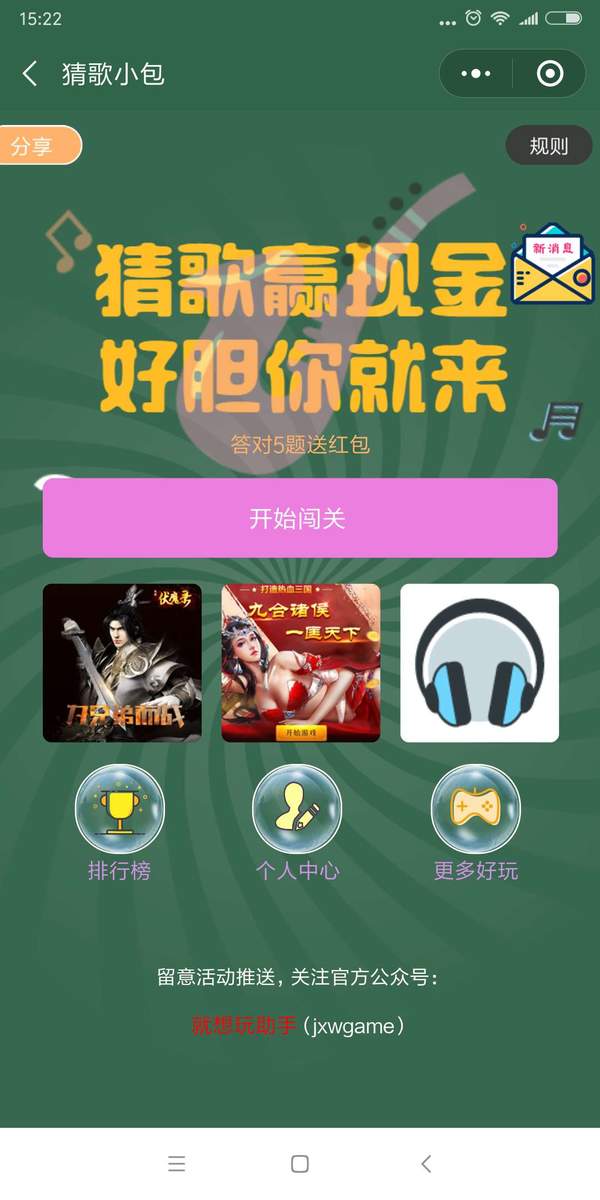
Task: Open the headphones app tile
Action: click(x=479, y=663)
